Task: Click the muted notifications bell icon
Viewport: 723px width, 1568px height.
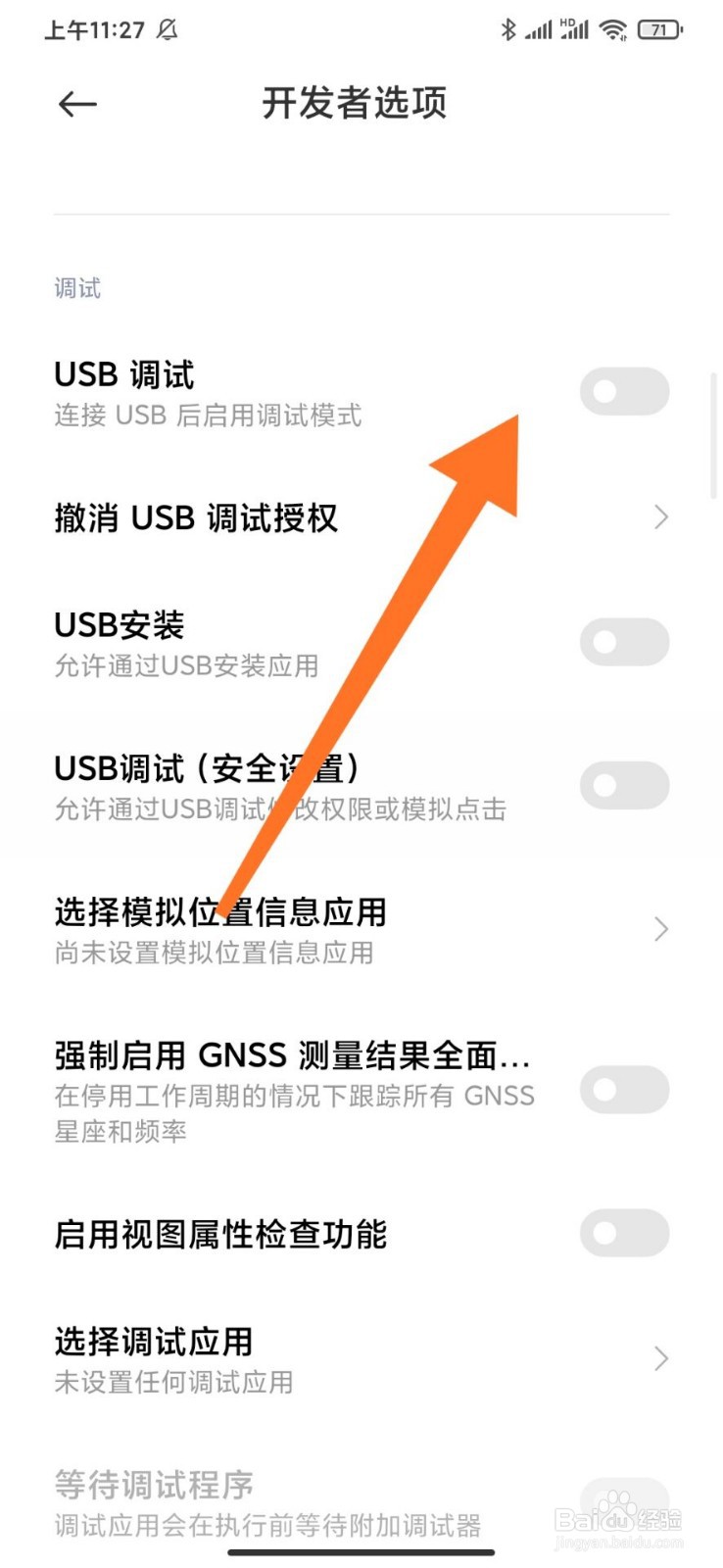Action: pos(168,29)
